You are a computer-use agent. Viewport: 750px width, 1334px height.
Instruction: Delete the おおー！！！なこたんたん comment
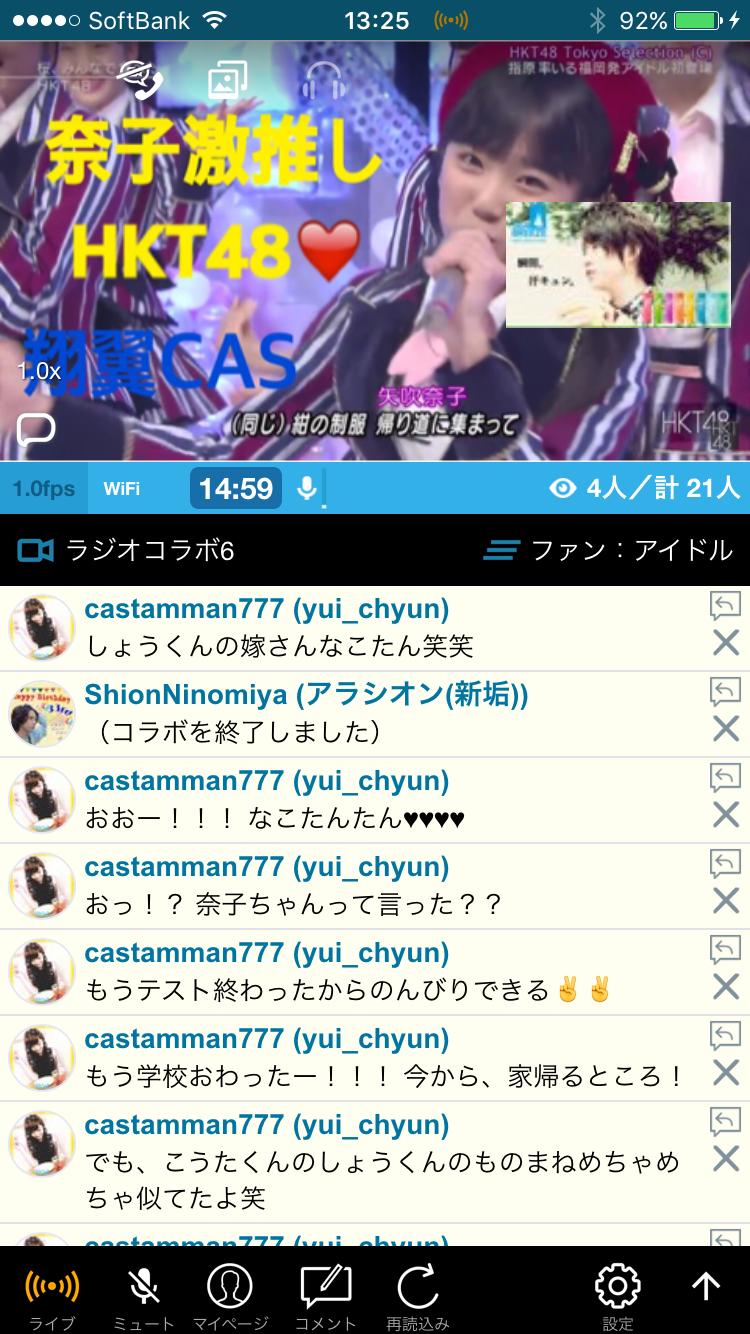pos(725,815)
